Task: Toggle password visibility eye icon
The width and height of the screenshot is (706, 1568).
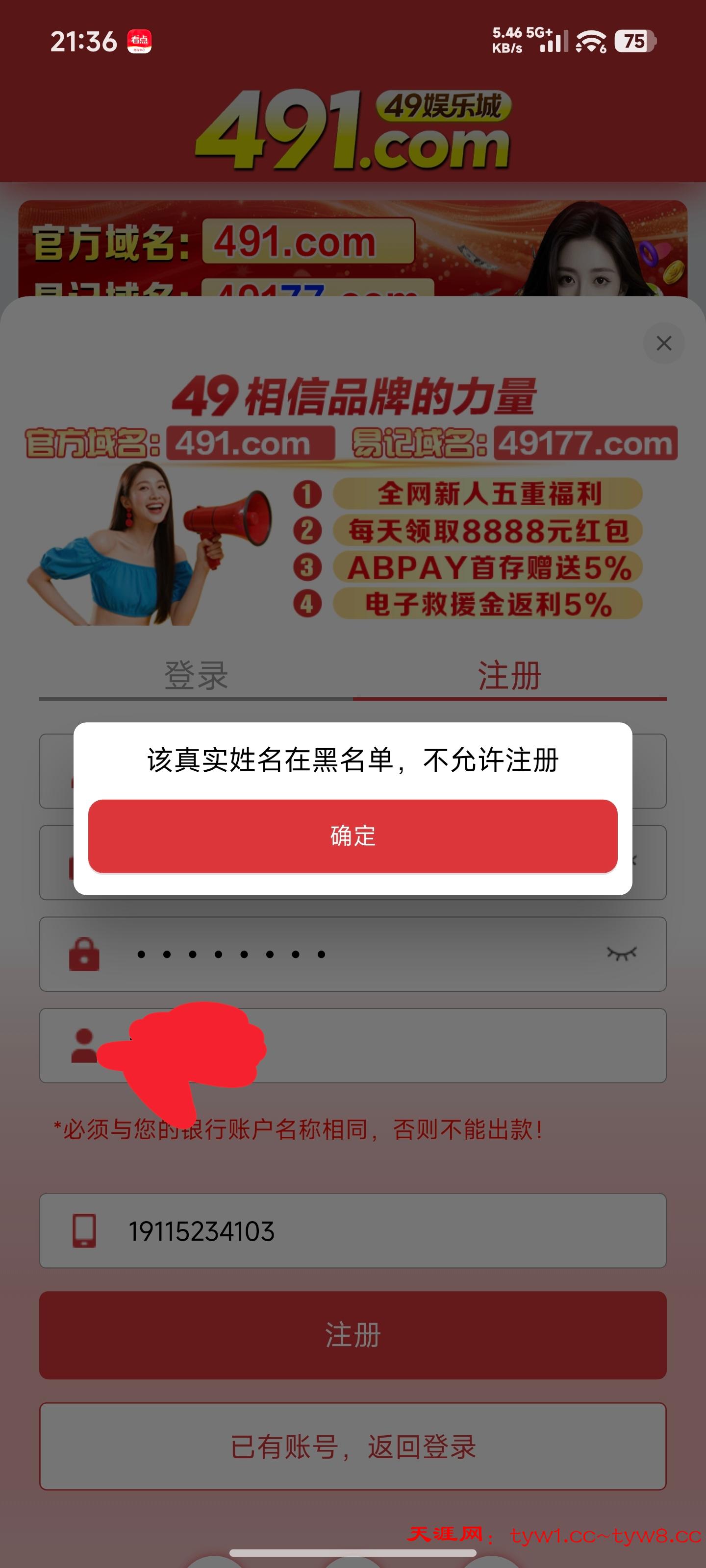Action: [x=621, y=953]
